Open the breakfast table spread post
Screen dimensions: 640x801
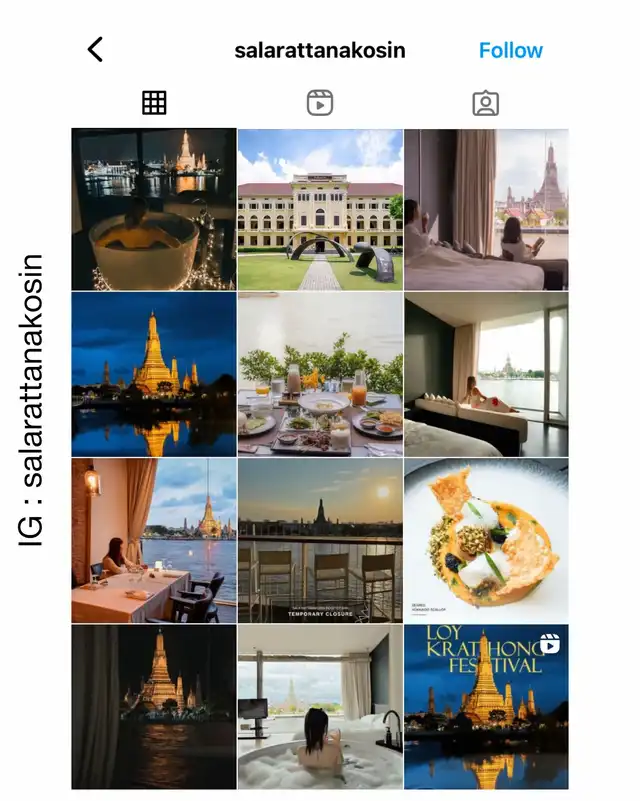click(320, 375)
